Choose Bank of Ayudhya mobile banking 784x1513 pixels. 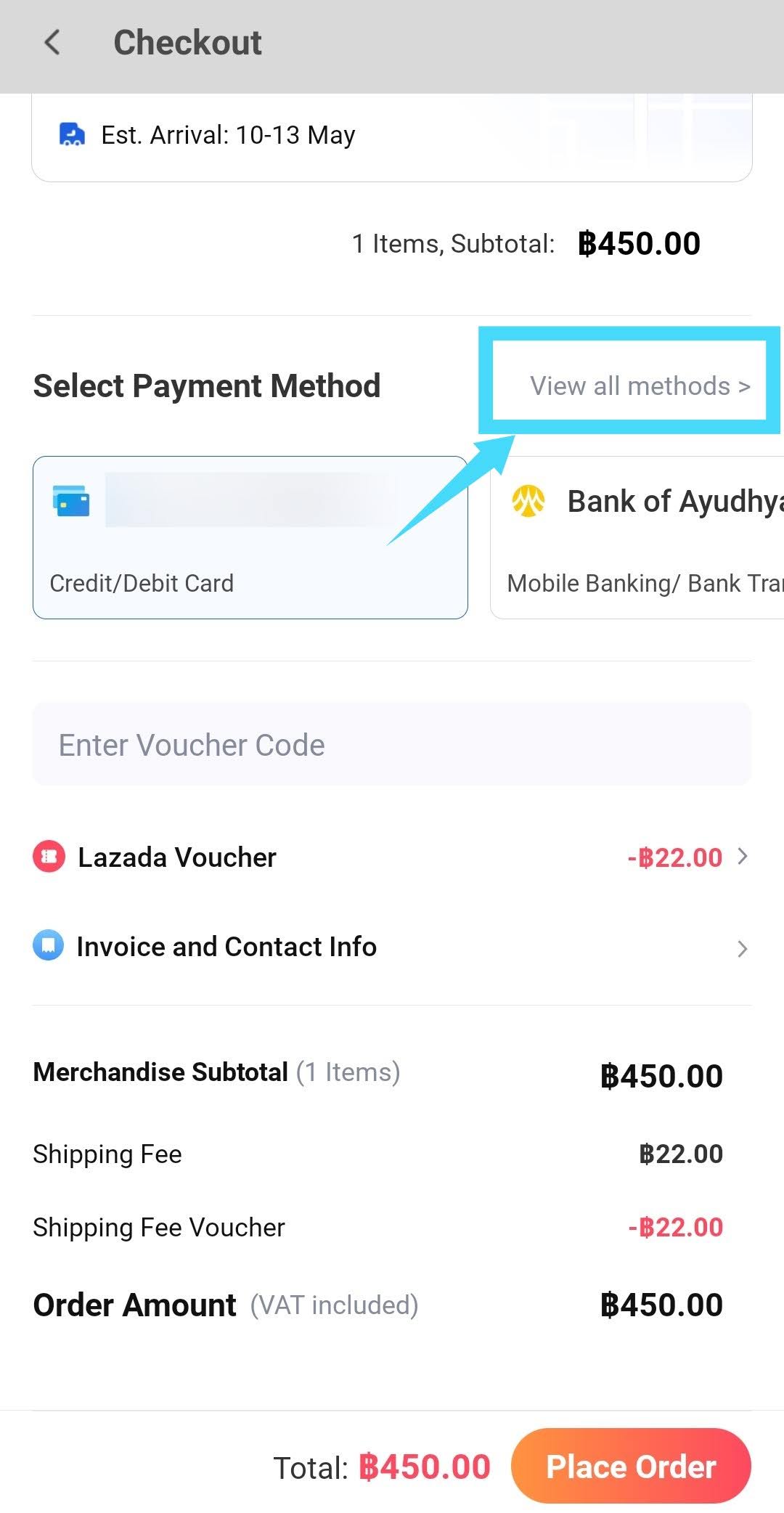coord(639,537)
